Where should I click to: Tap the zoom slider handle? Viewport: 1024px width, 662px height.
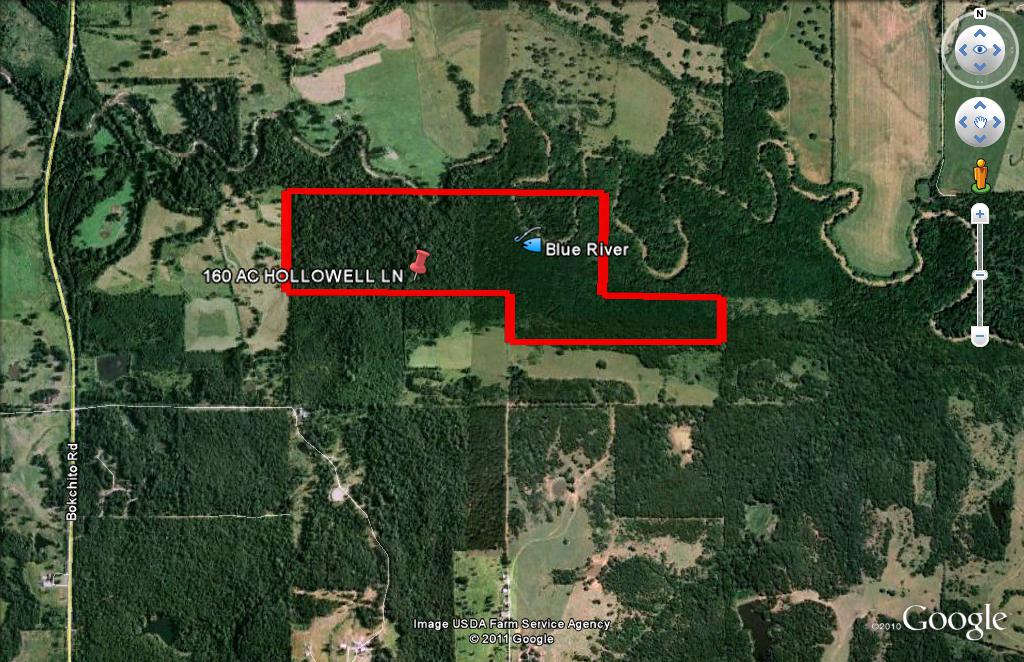point(980,275)
